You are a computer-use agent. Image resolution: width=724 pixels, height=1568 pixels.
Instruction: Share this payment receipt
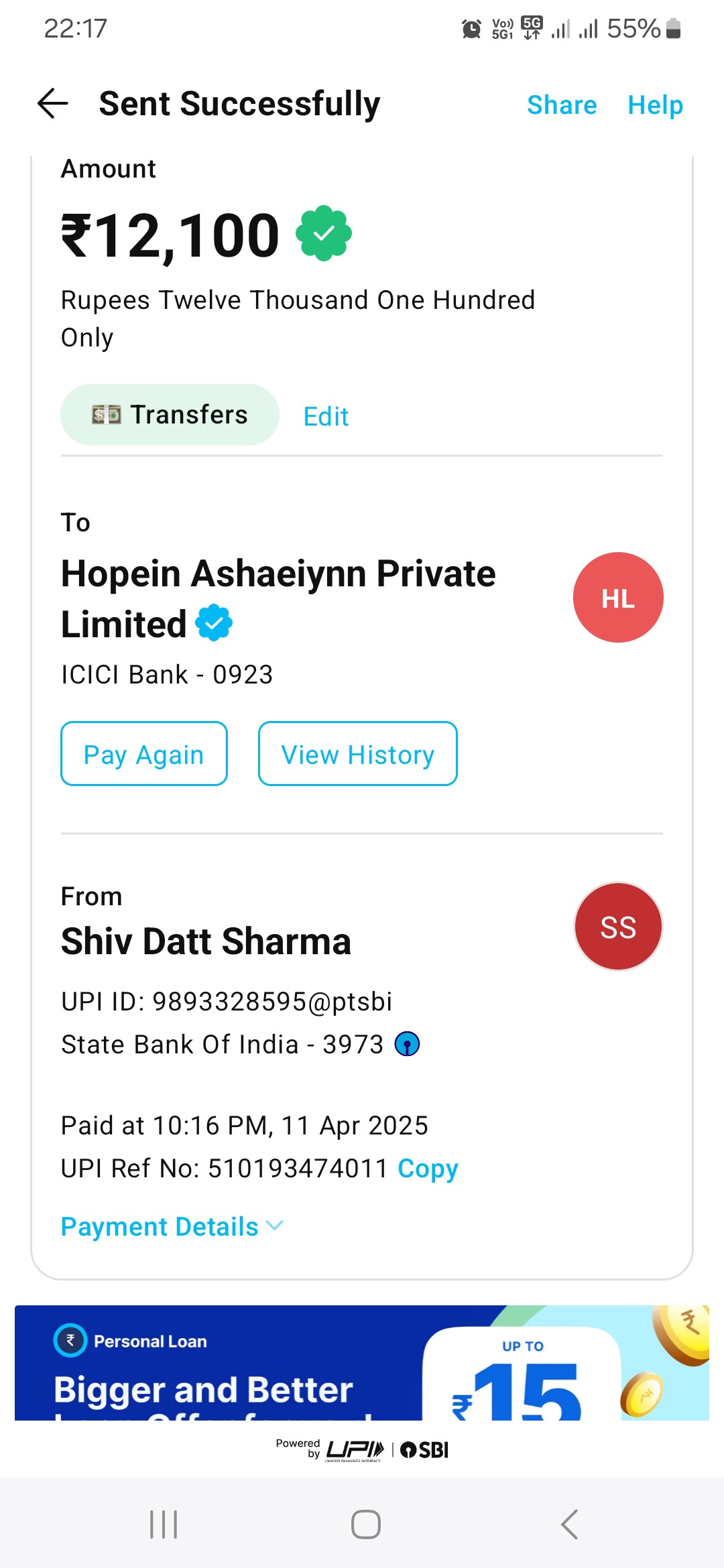pyautogui.click(x=562, y=105)
